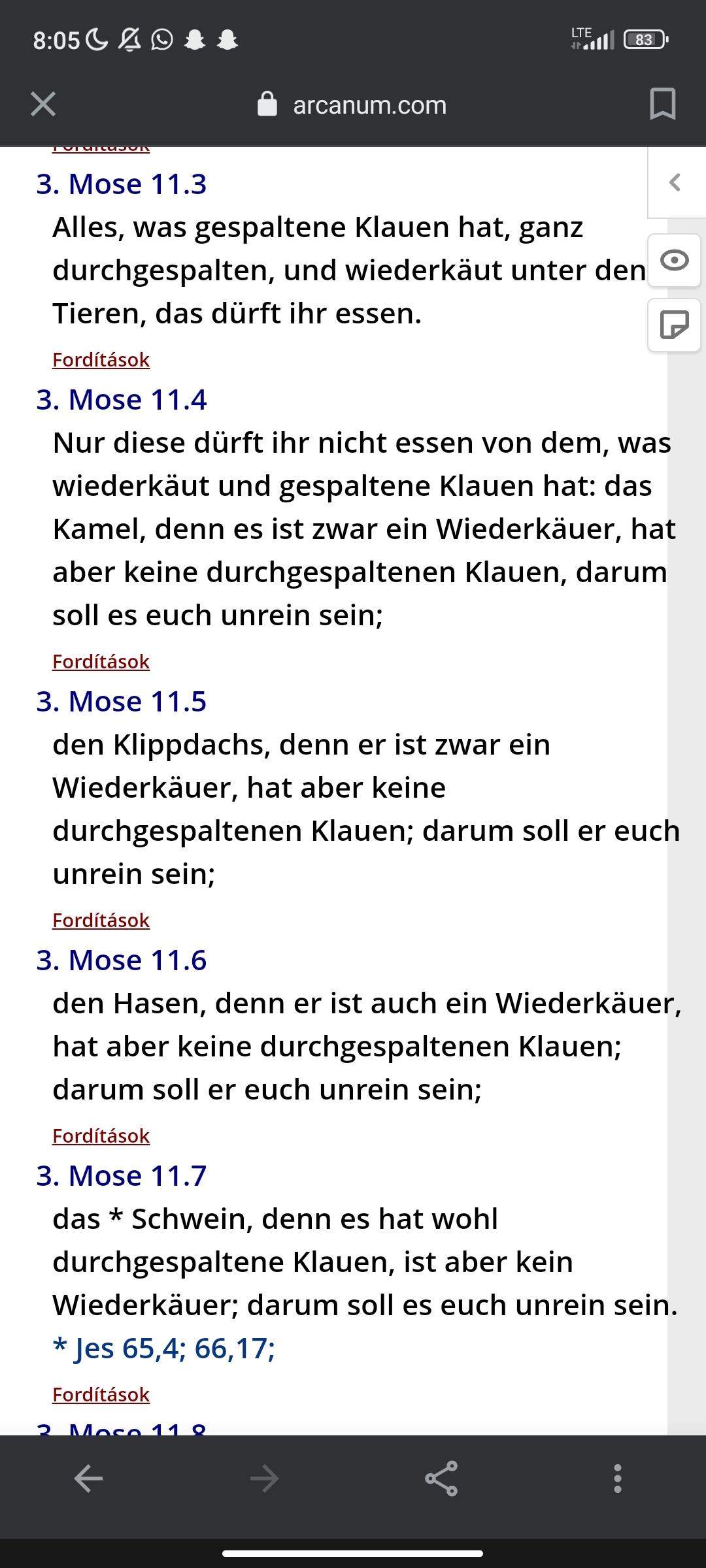Toggle the eye visibility icon
This screenshot has width=706, height=1568.
[675, 261]
